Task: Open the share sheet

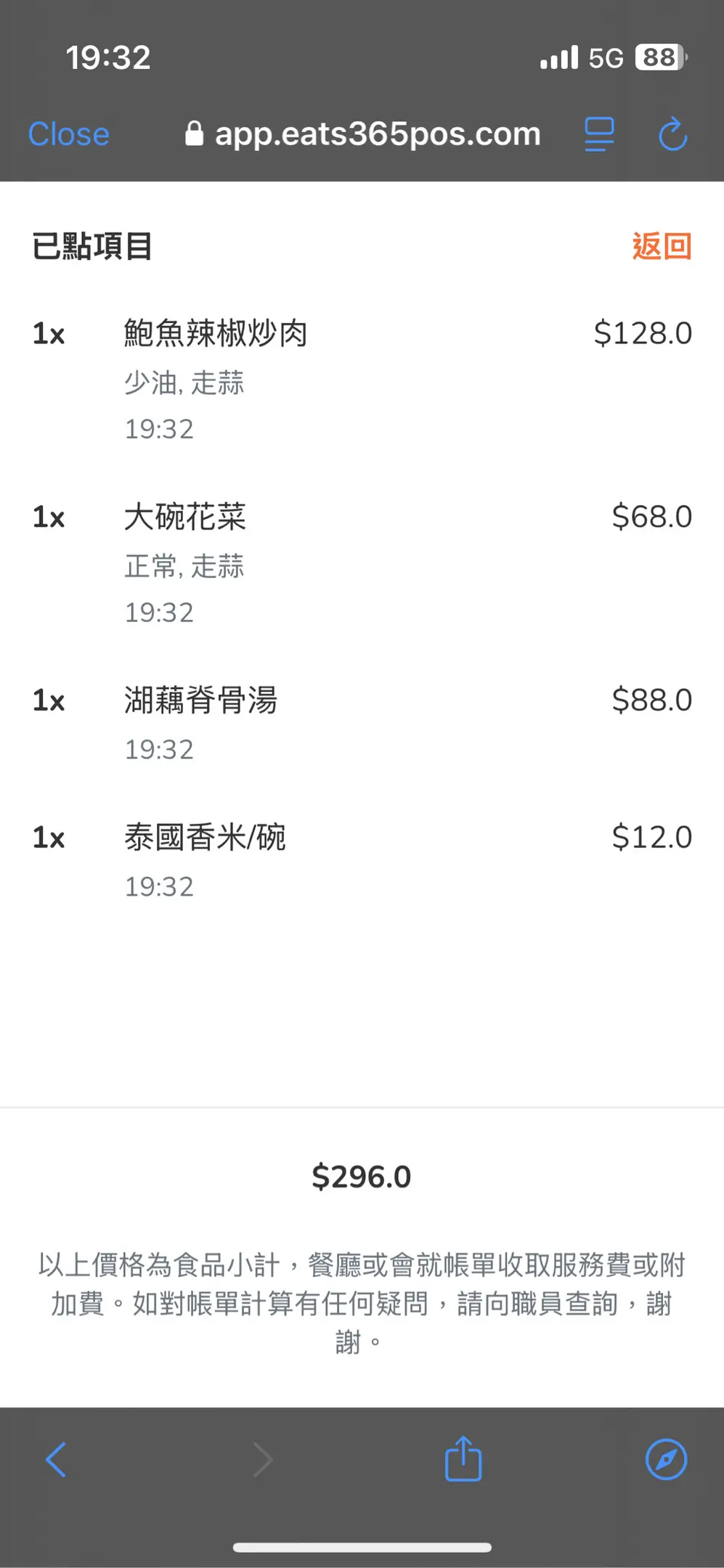Action: tap(463, 1458)
